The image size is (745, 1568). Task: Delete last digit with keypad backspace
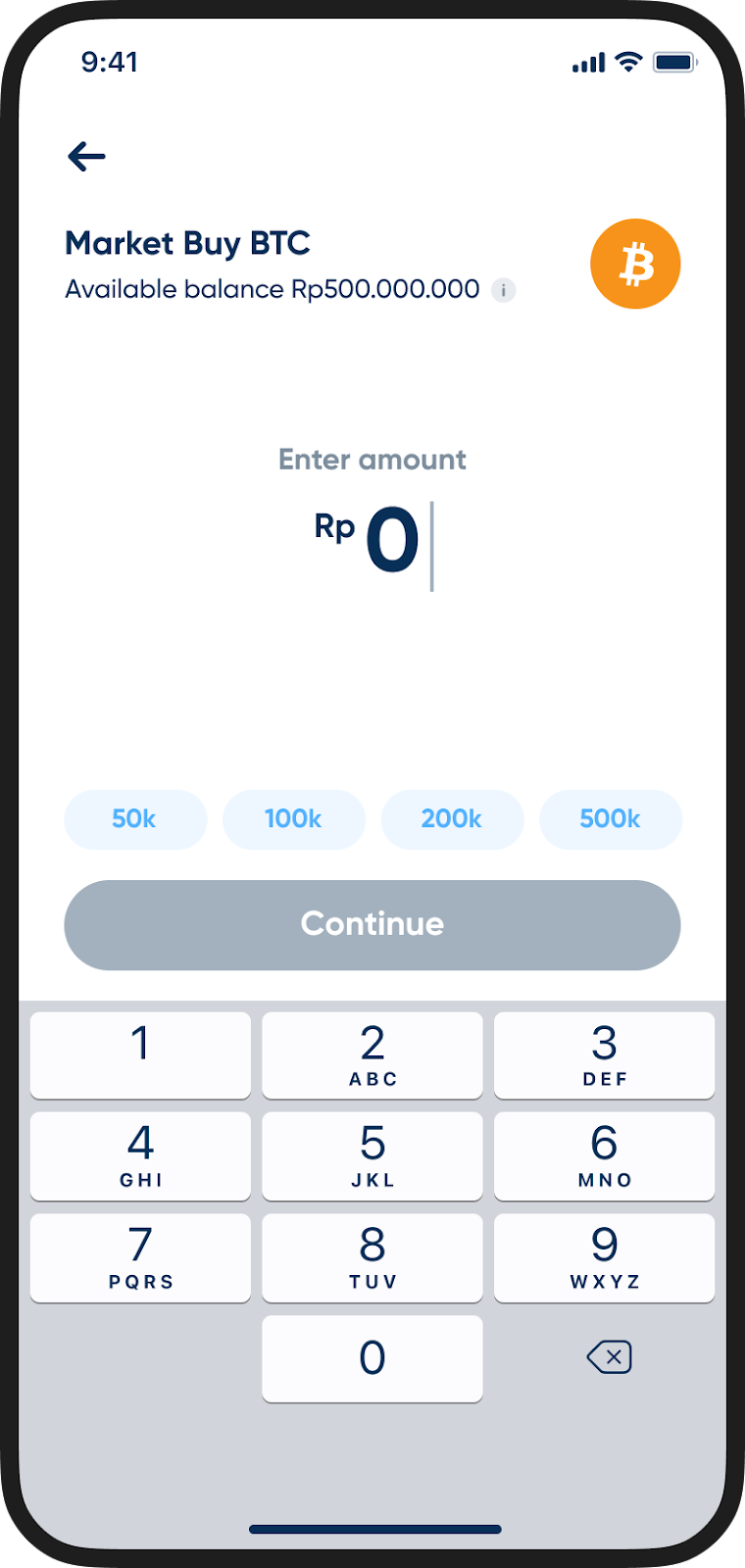[609, 1357]
